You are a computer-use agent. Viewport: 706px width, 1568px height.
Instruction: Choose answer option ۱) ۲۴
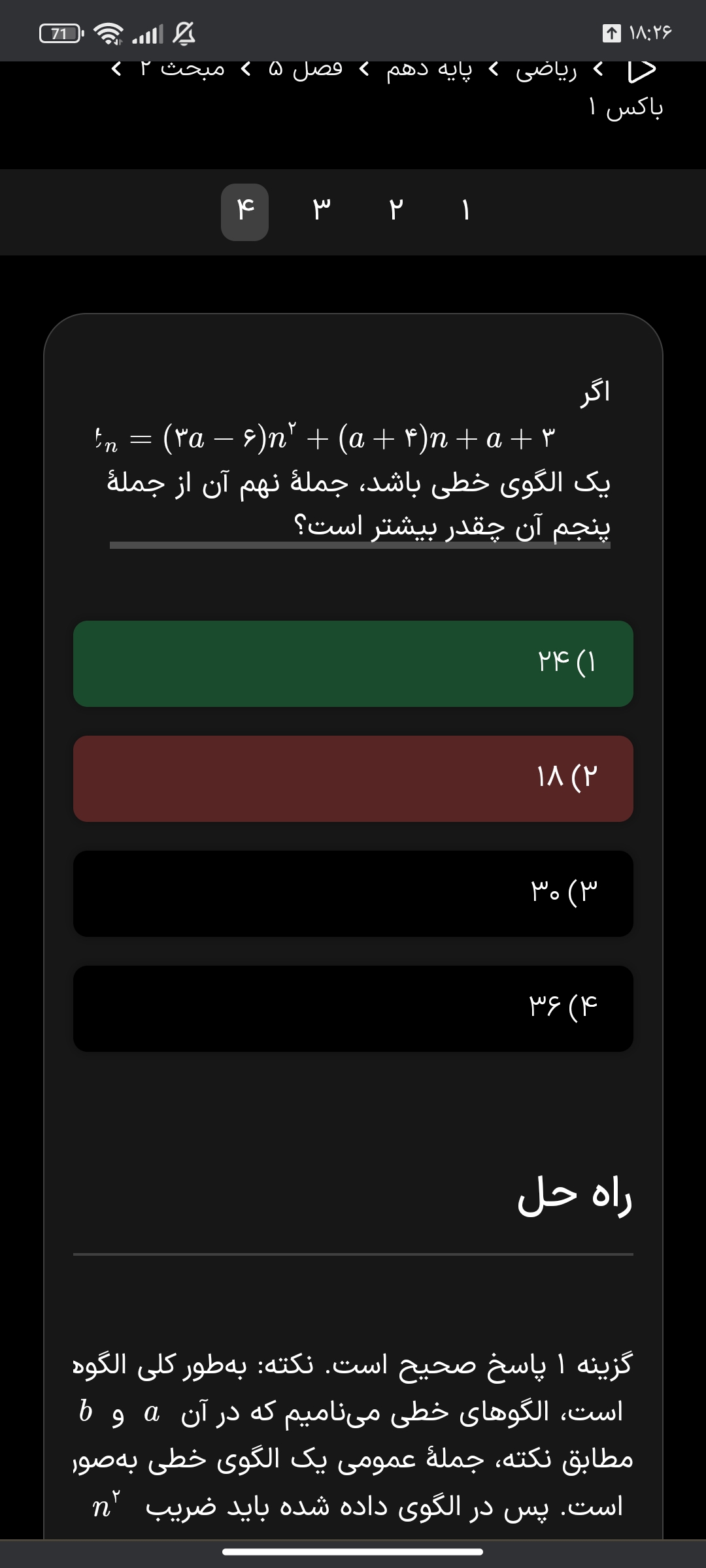(353, 663)
